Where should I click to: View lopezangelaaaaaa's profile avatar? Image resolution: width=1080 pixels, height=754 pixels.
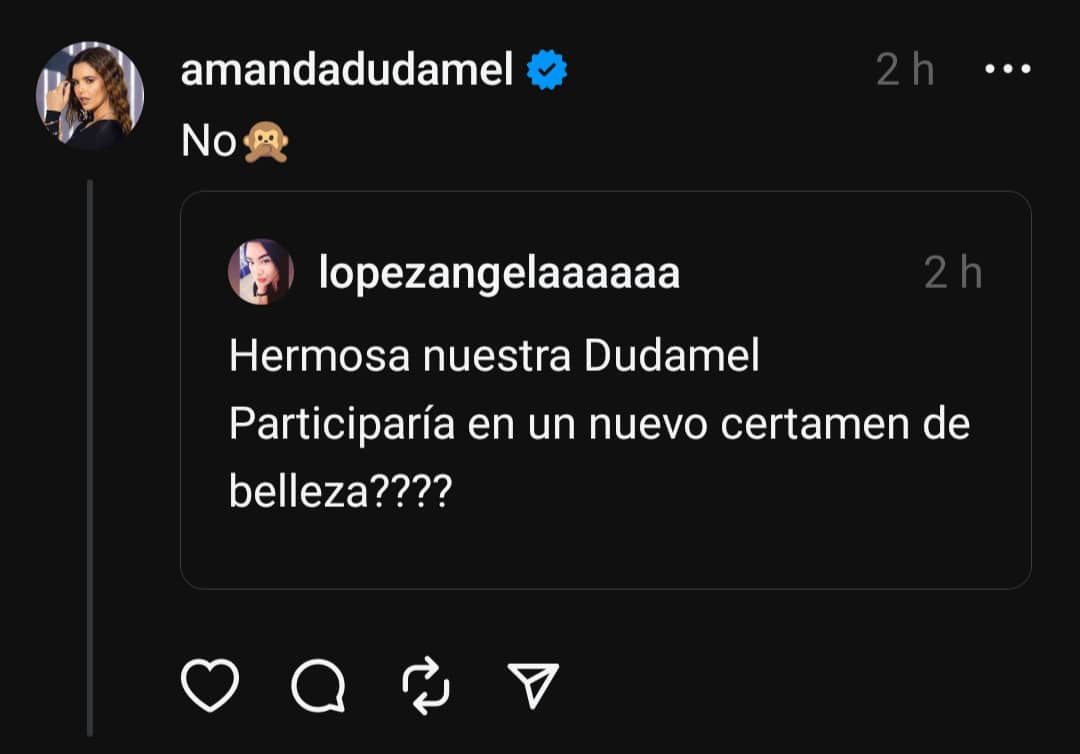pos(261,272)
